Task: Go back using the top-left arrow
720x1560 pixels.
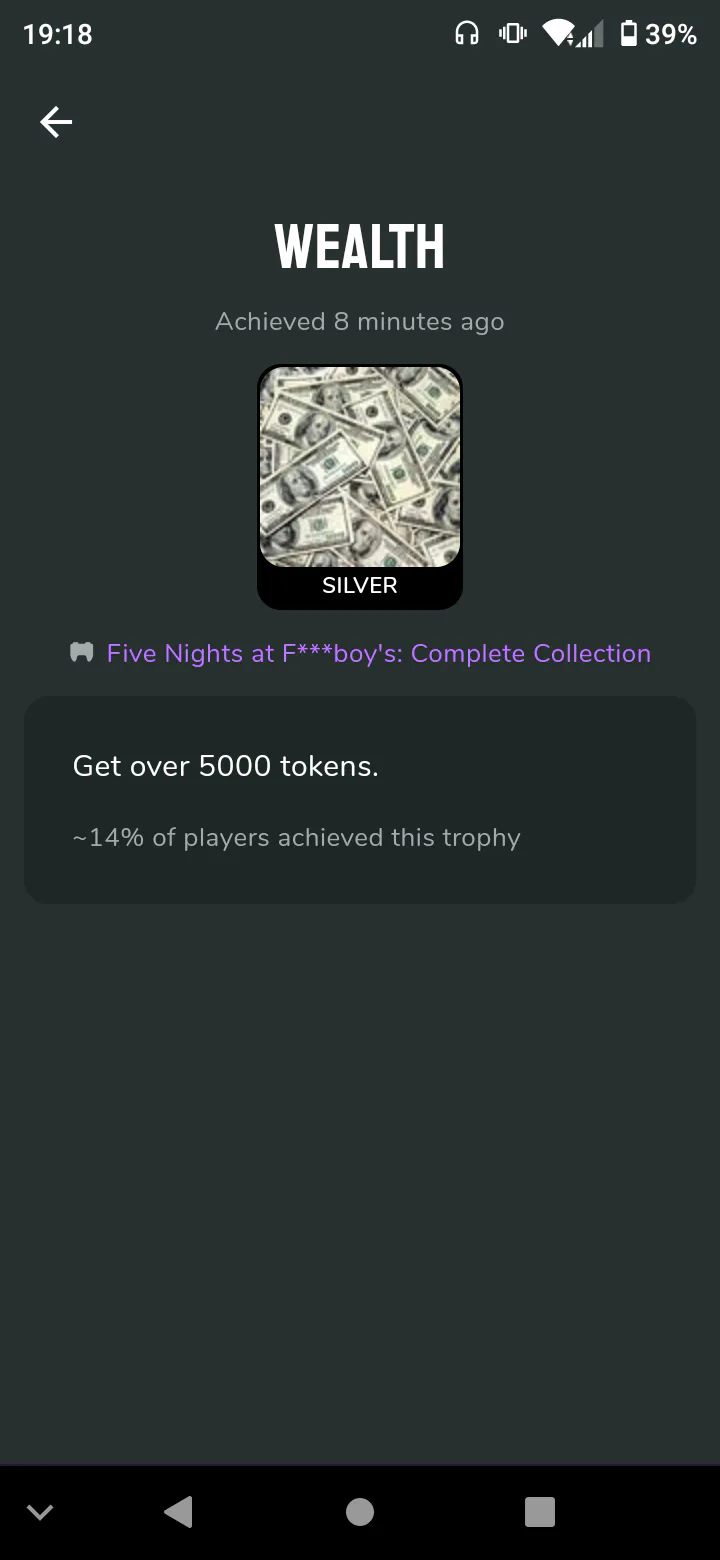Action: (x=56, y=122)
